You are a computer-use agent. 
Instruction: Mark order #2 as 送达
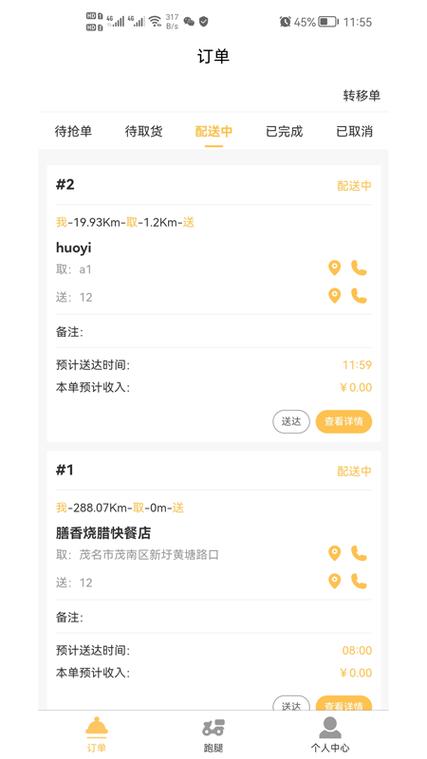coord(291,422)
